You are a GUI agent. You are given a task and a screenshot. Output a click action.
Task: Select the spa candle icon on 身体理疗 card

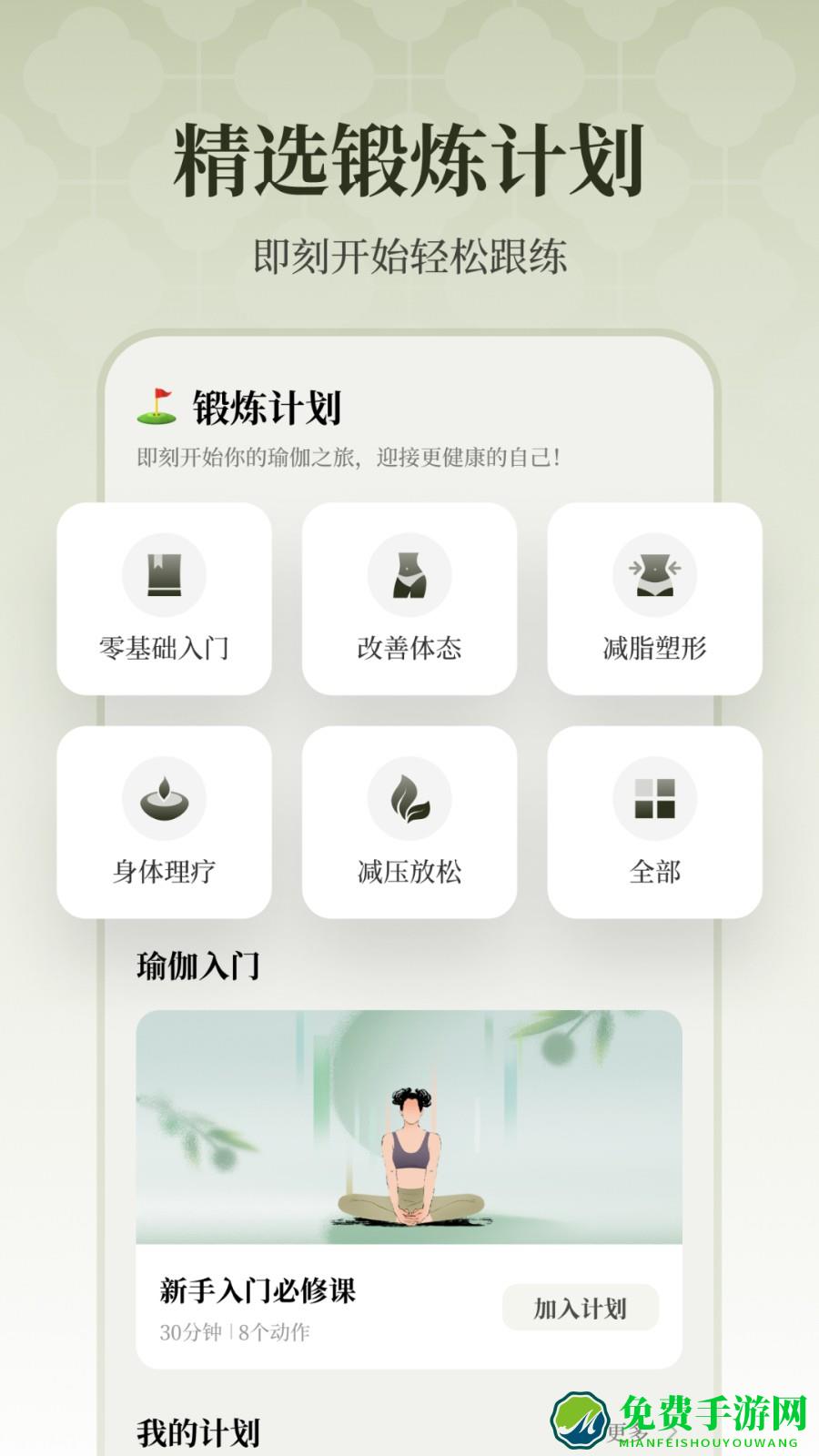tap(164, 798)
